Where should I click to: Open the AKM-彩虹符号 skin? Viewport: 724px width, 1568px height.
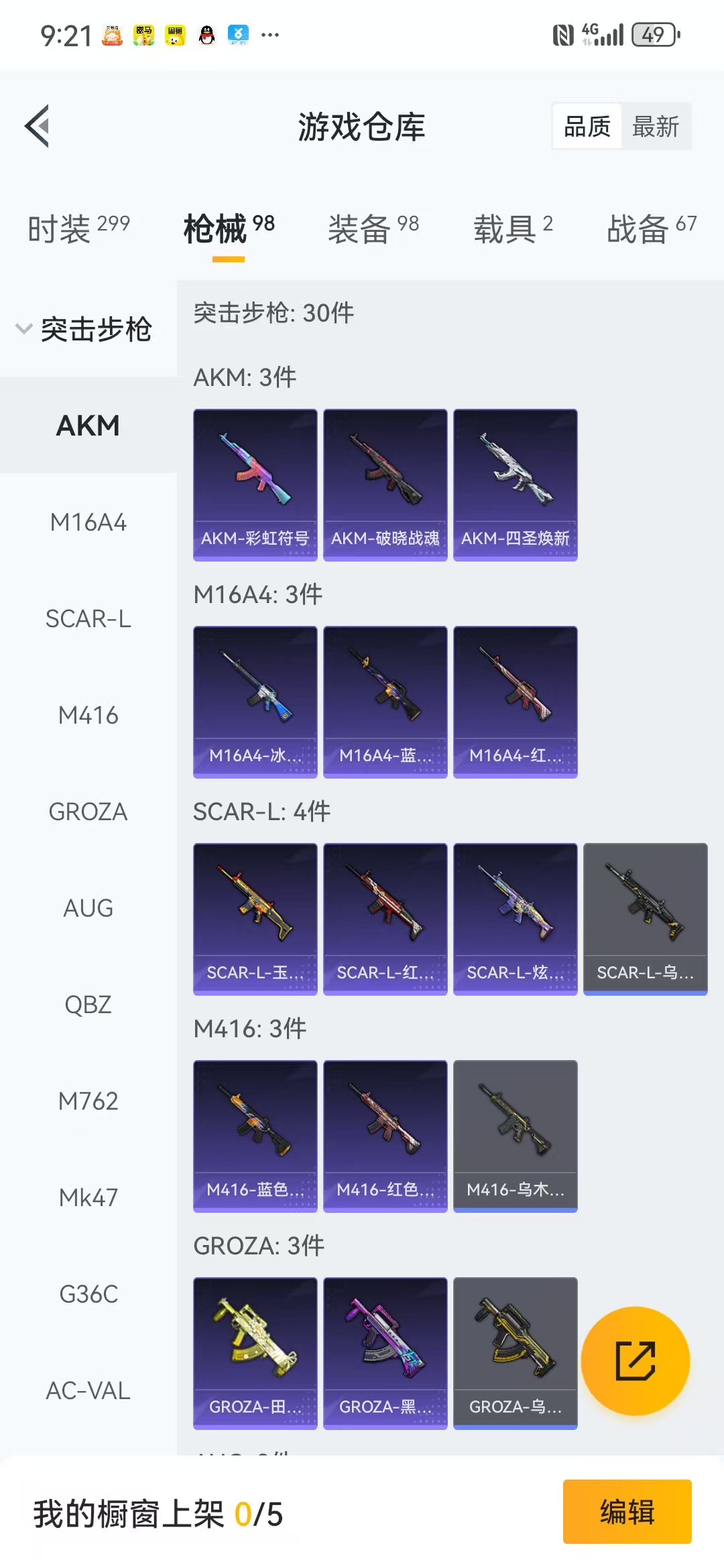click(255, 484)
